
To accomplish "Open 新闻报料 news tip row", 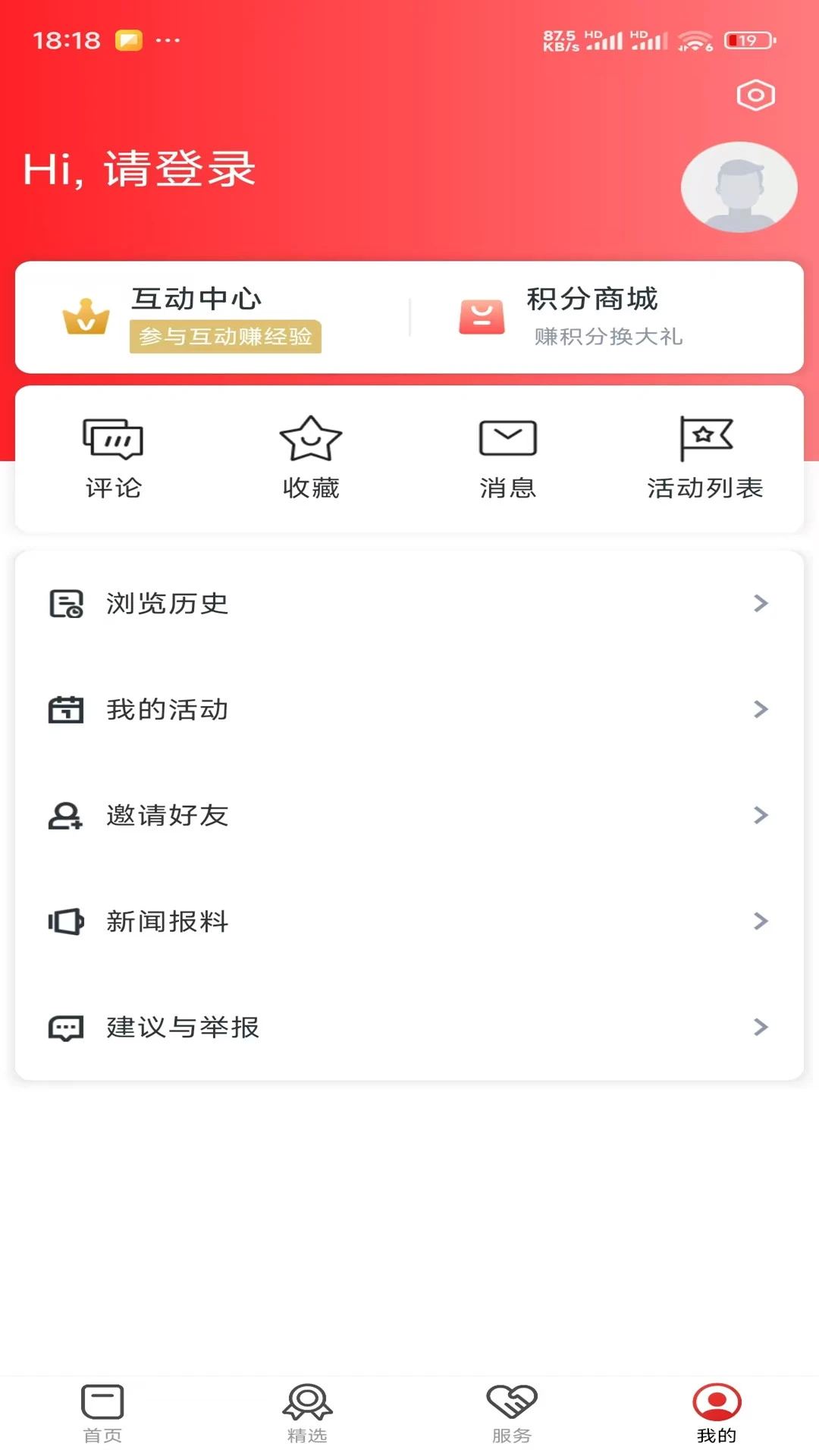I will point(409,921).
